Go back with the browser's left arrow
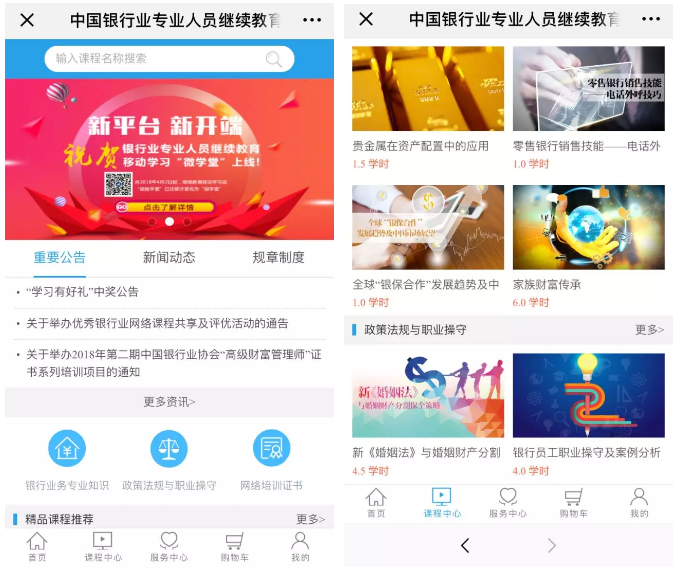This screenshot has height=574, width=680. (x=465, y=545)
